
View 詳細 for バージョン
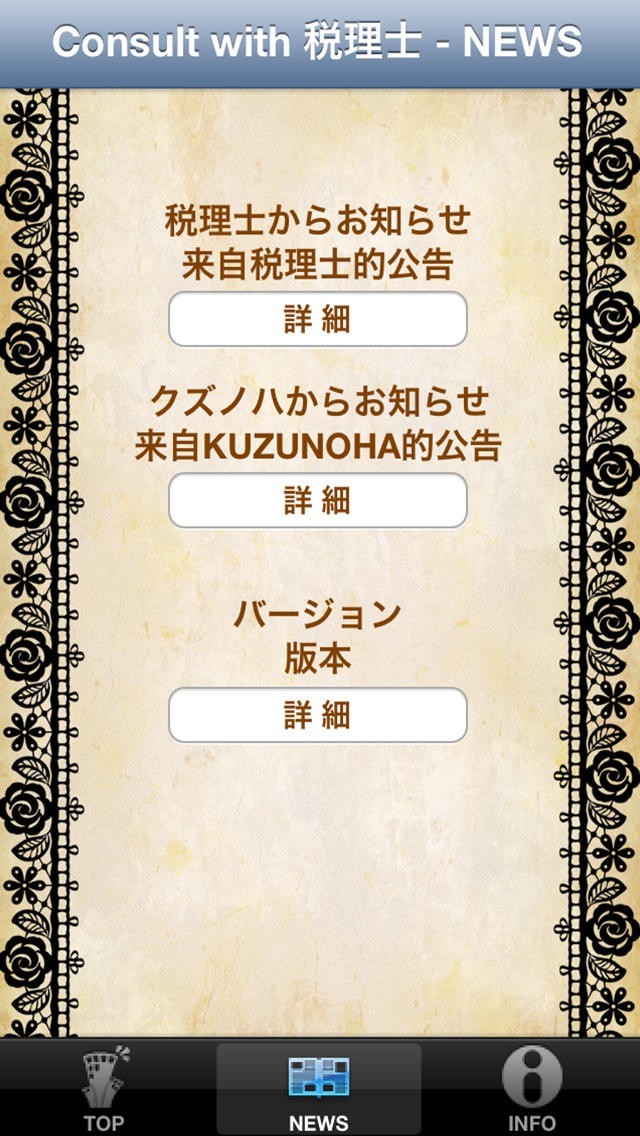click(317, 715)
